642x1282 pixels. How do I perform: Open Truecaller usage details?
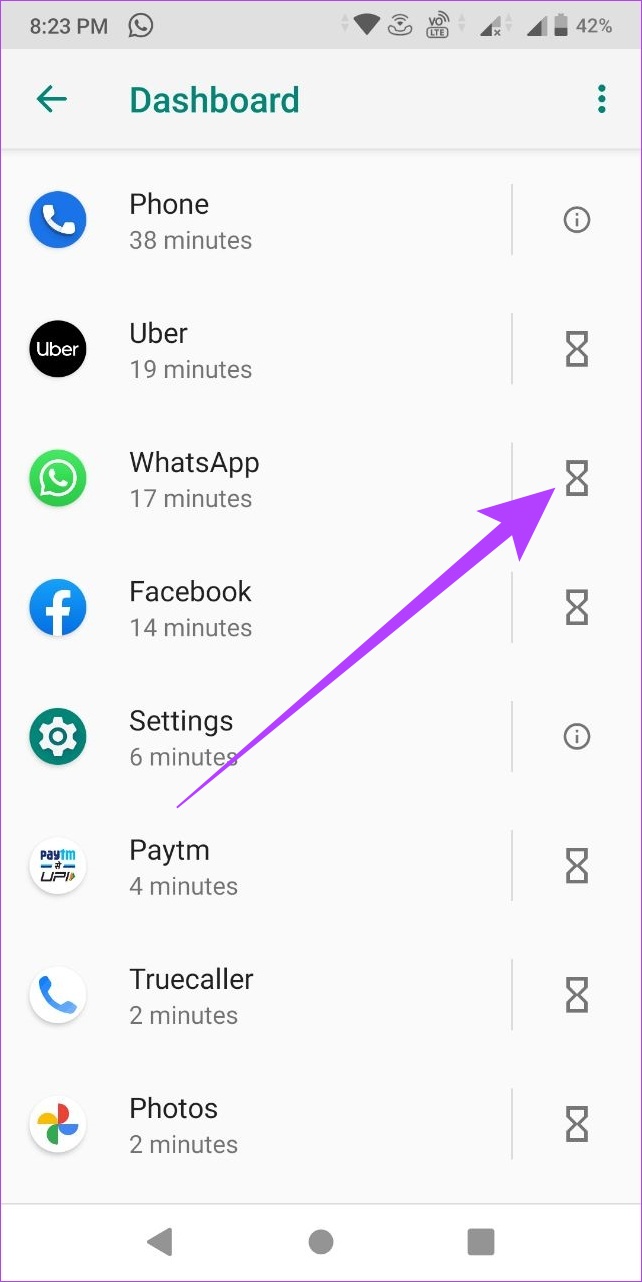256,995
